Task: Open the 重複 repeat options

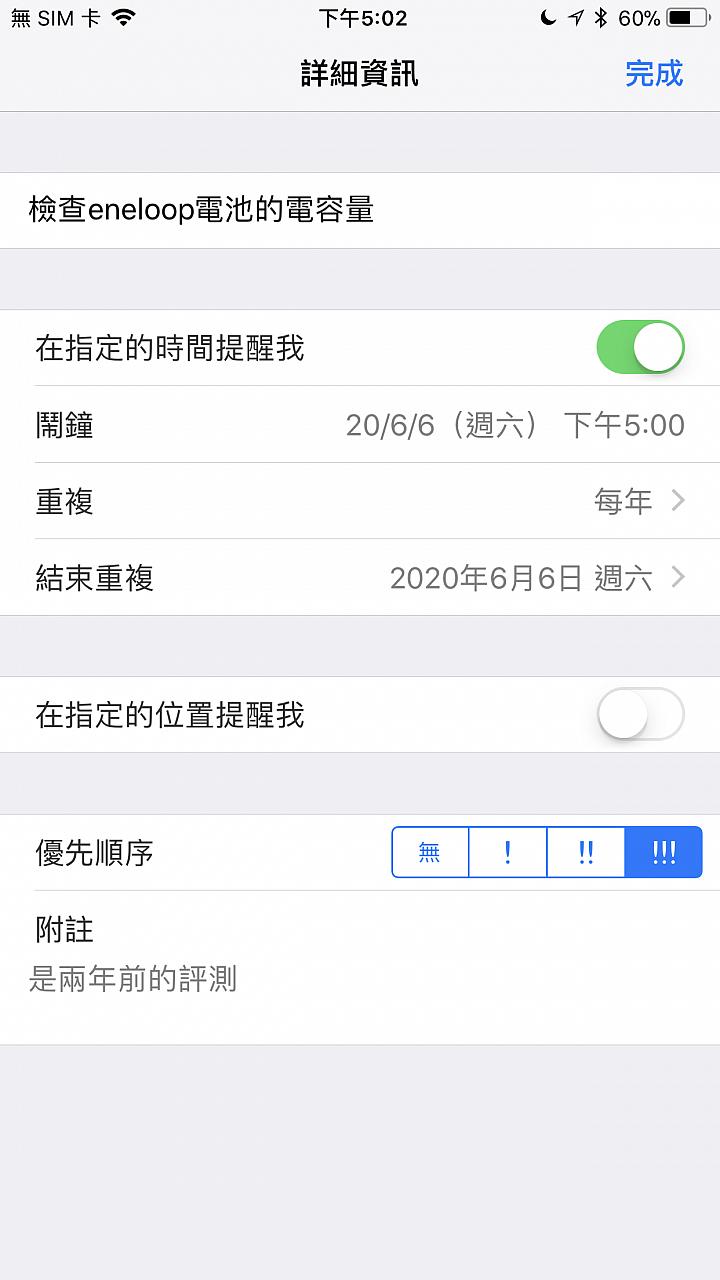Action: tap(360, 501)
